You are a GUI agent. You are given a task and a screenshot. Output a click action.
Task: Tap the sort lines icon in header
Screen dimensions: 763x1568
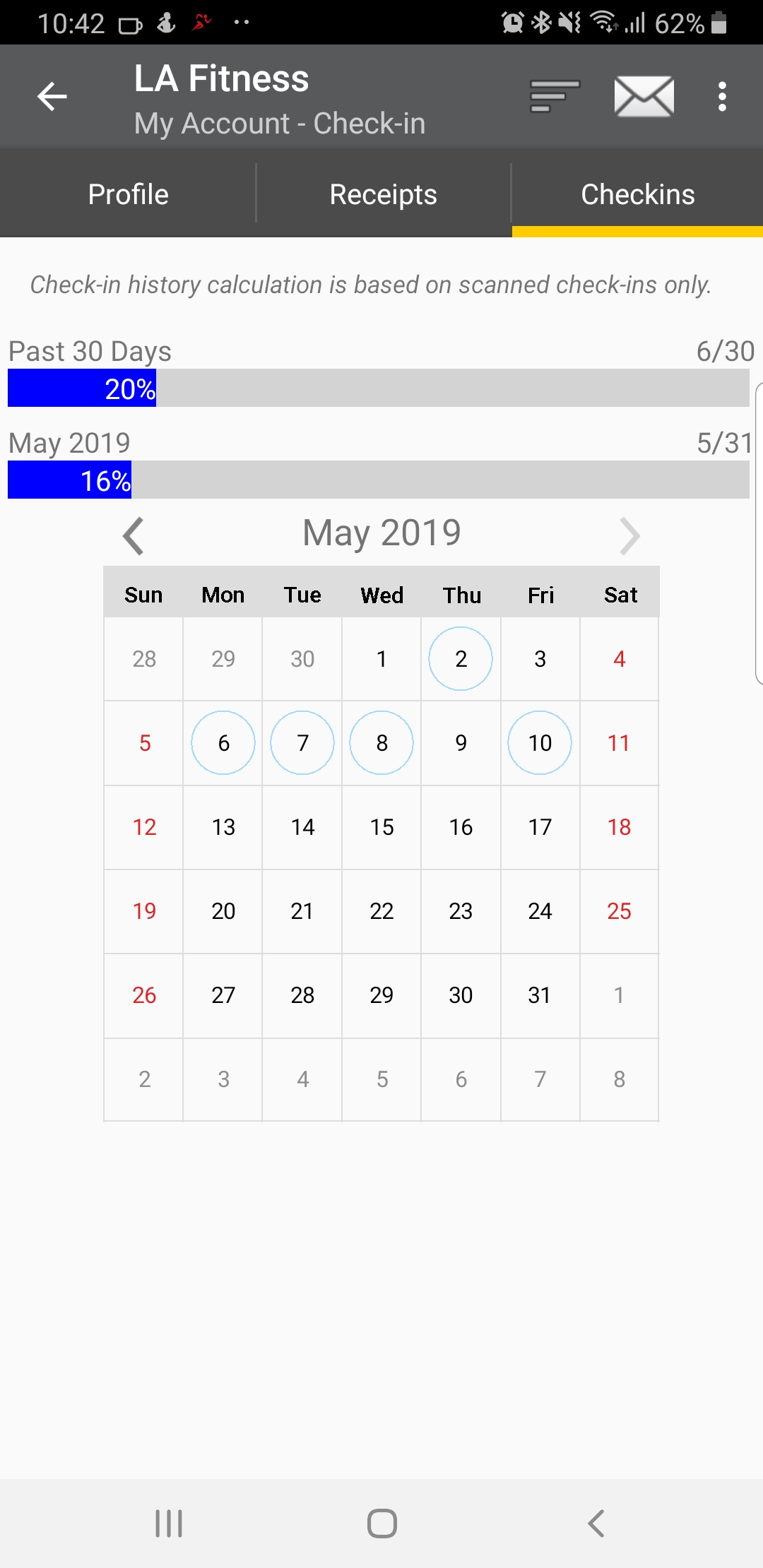(555, 97)
